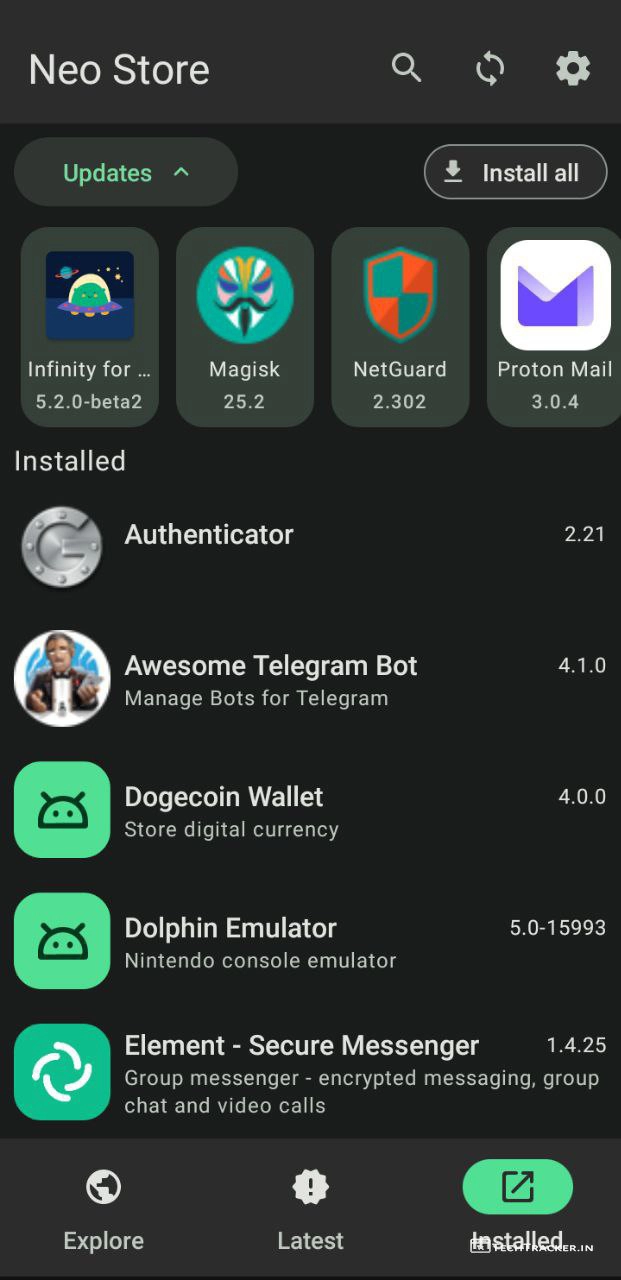Switch to the Explore tab
621x1280 pixels.
pyautogui.click(x=103, y=1209)
